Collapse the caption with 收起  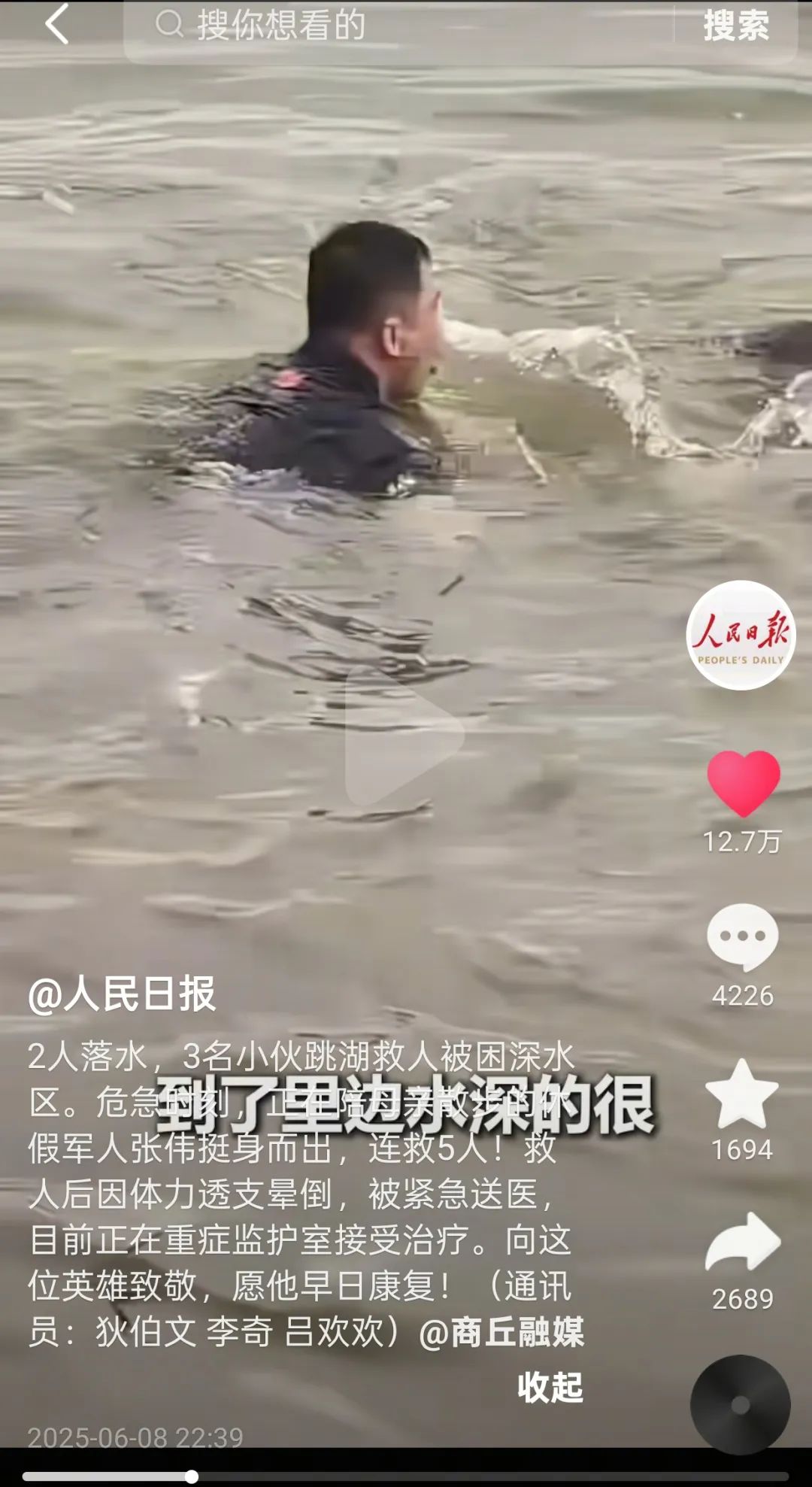pos(550,1388)
